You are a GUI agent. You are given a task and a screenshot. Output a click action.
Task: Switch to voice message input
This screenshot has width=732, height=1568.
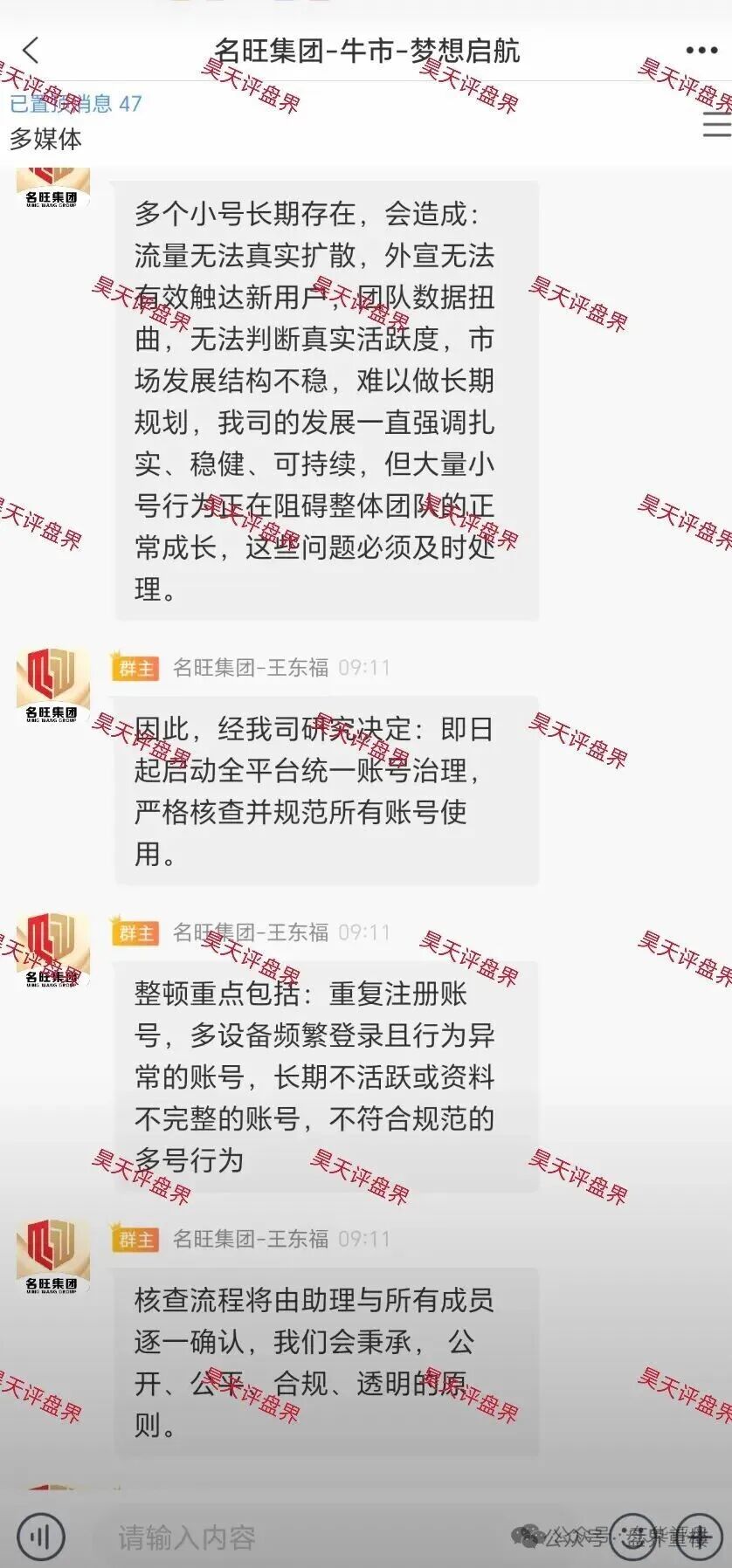pyautogui.click(x=40, y=1536)
